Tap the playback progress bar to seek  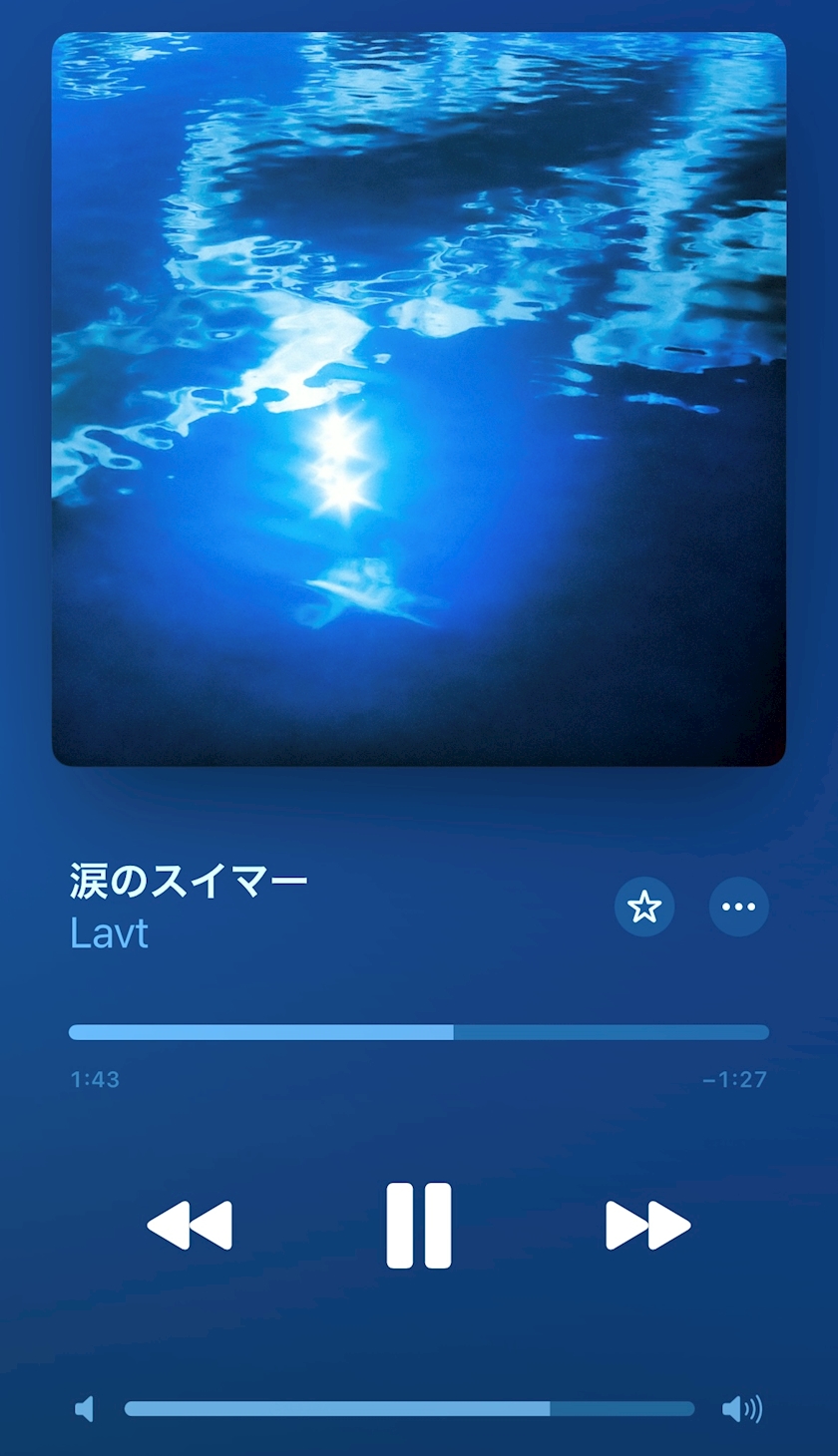click(x=419, y=1032)
